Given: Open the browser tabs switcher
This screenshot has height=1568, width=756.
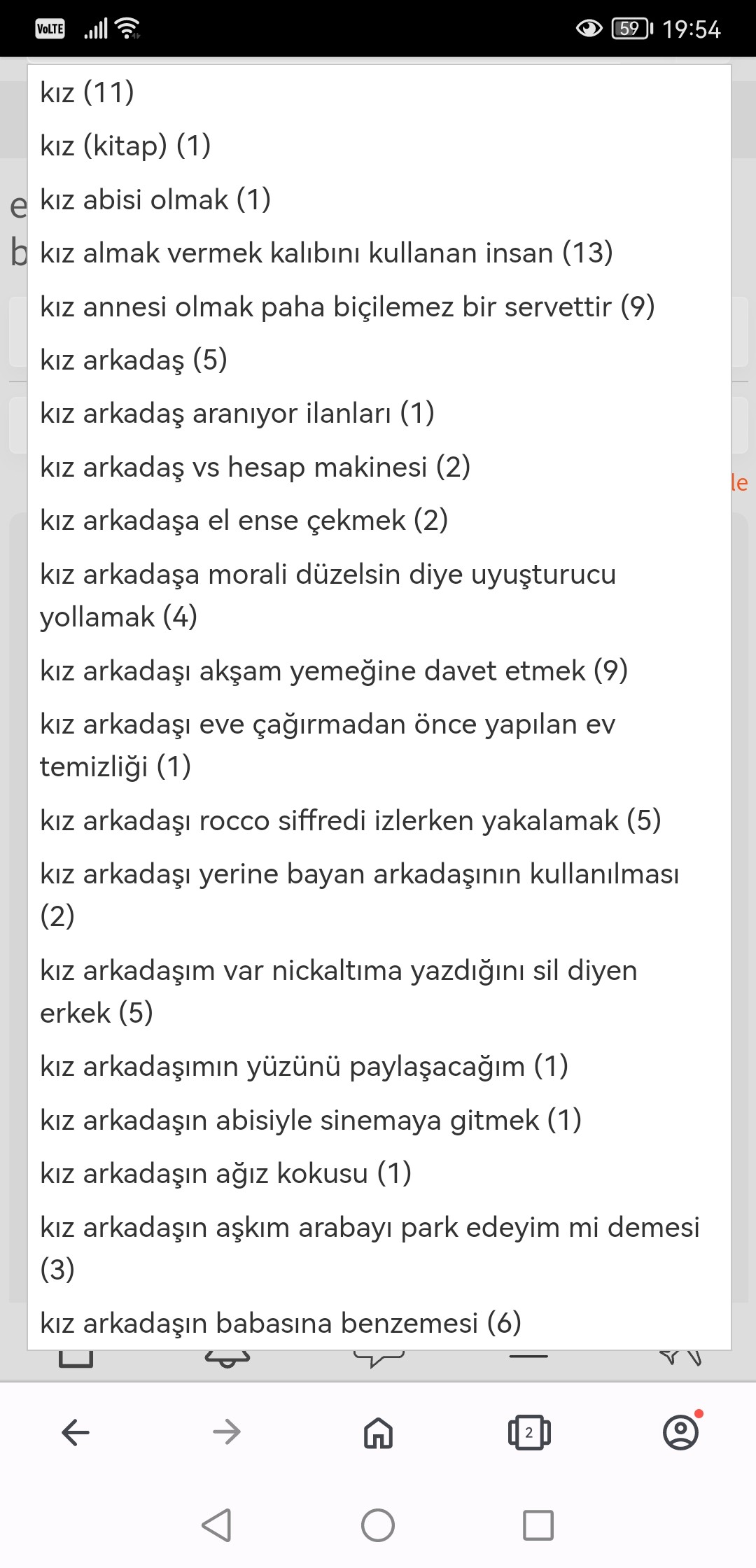Looking at the screenshot, I should [529, 1432].
